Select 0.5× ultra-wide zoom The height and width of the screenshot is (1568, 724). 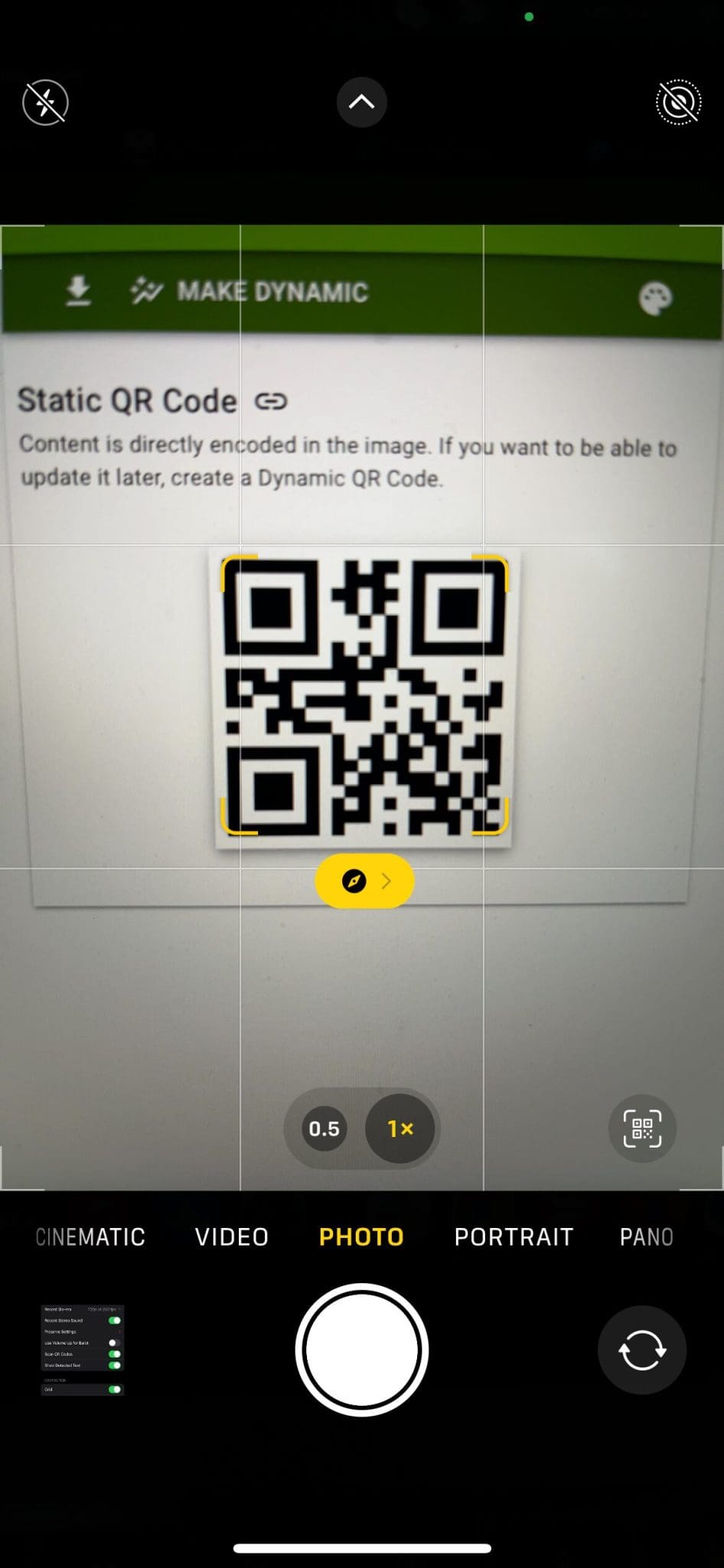(323, 1128)
